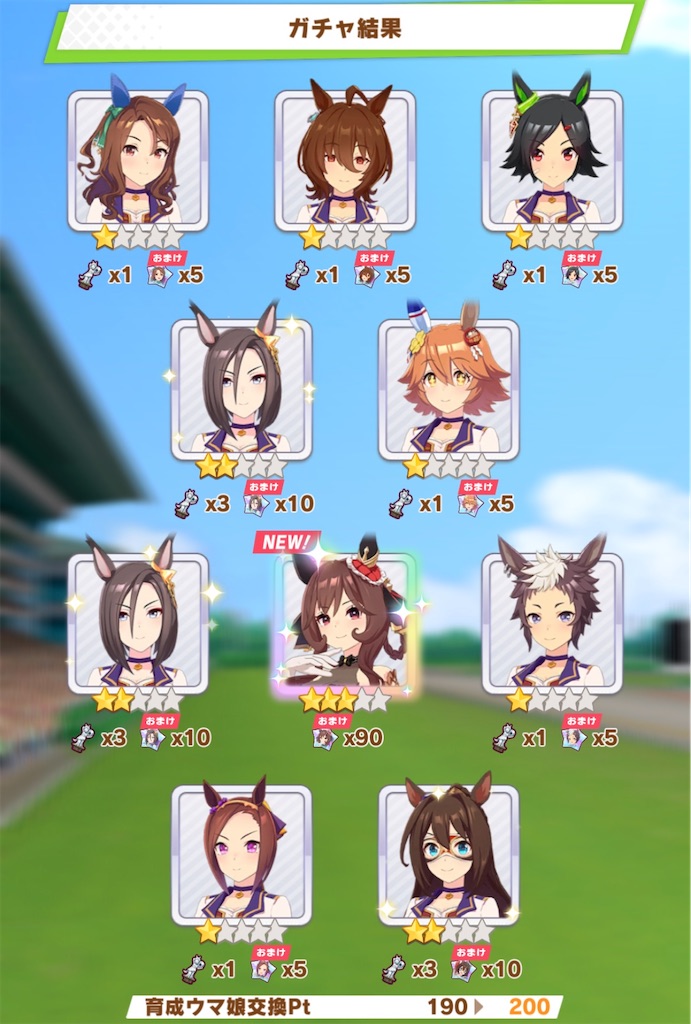The image size is (691, 1024).
Task: Open the card with blue ears and green ribbon
Action: tap(138, 160)
